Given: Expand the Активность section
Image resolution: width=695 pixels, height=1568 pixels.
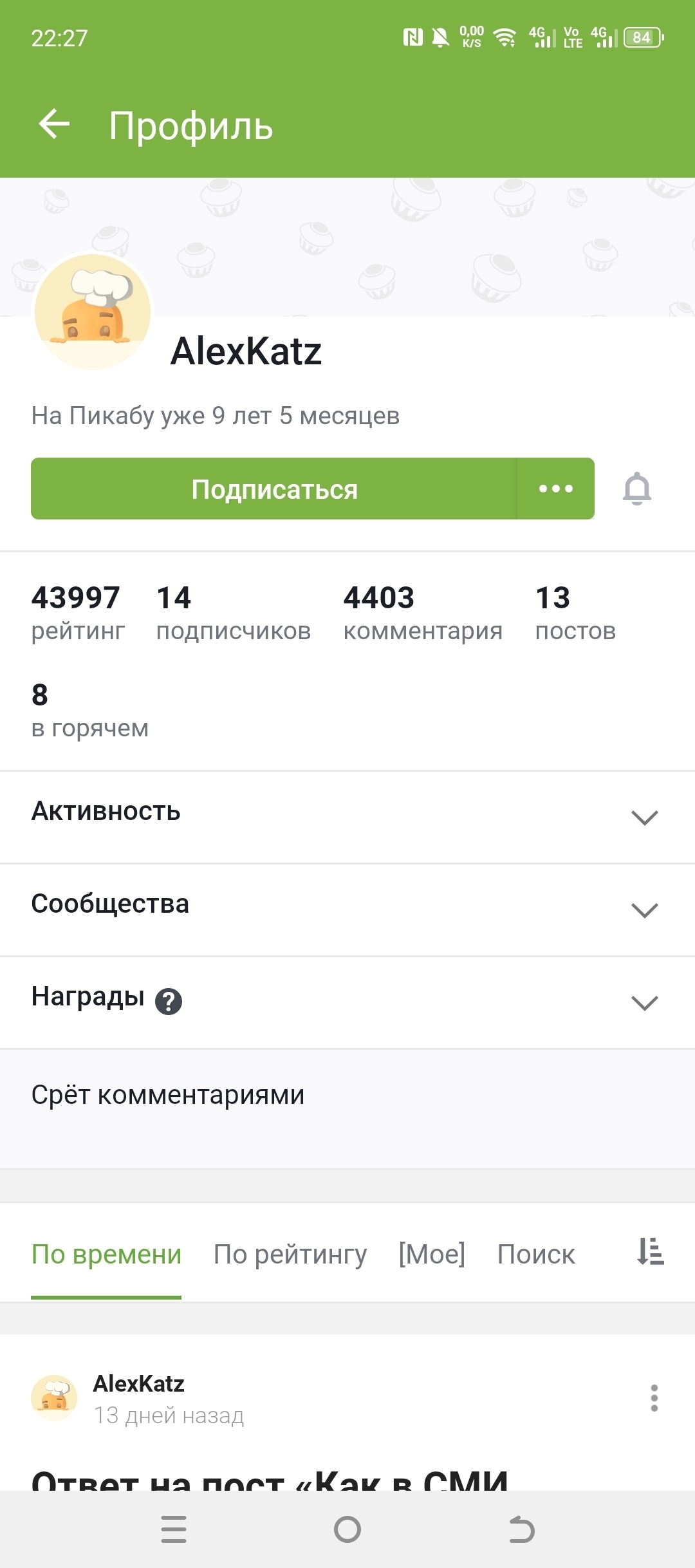Looking at the screenshot, I should click(347, 817).
